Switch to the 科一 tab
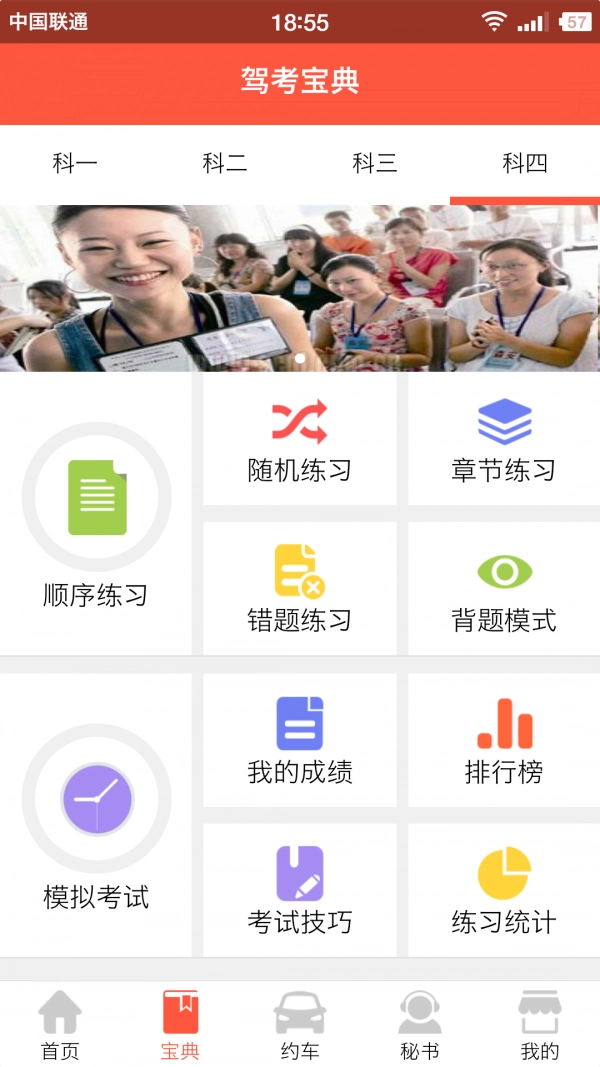Screen dimensions: 600x1067 [75, 163]
